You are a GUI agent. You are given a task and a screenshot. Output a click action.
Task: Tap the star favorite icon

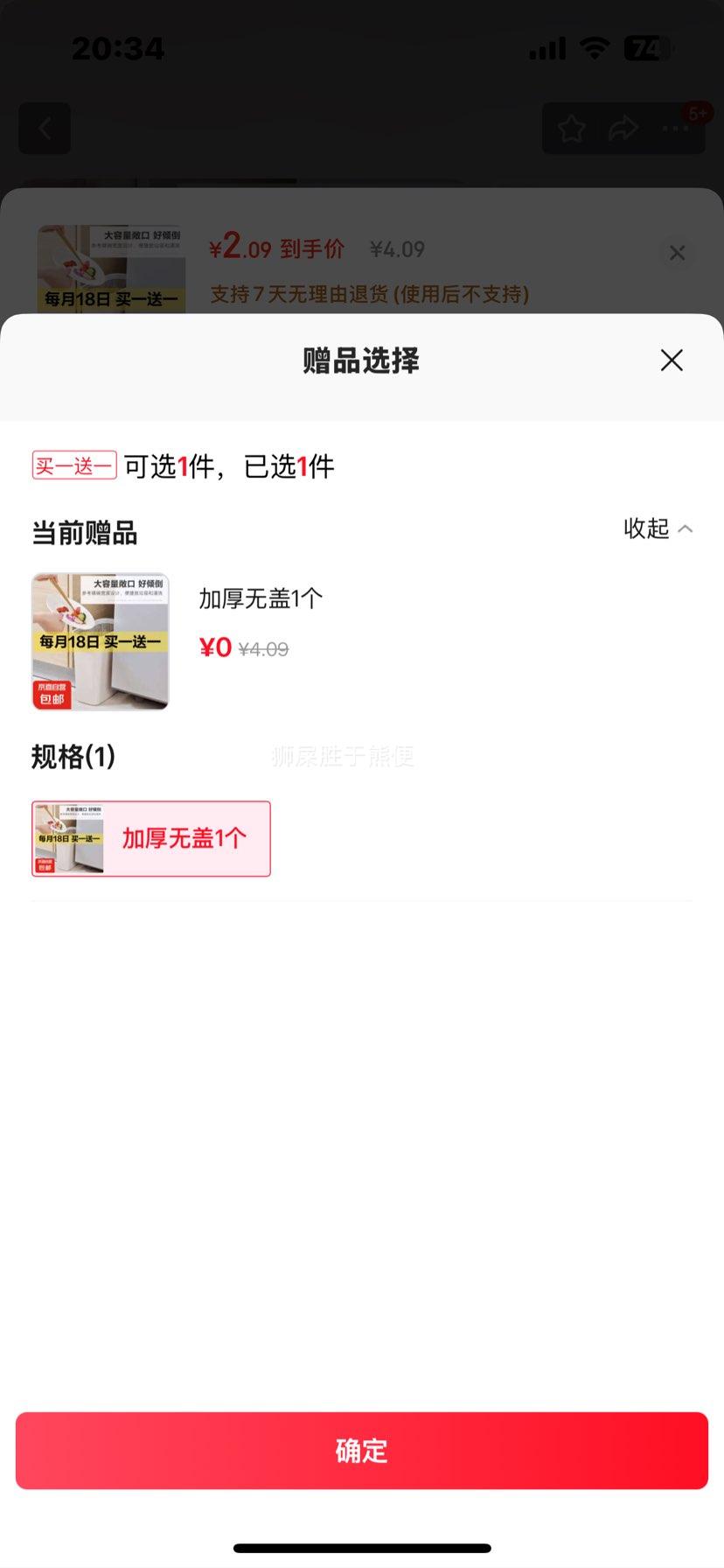570,128
